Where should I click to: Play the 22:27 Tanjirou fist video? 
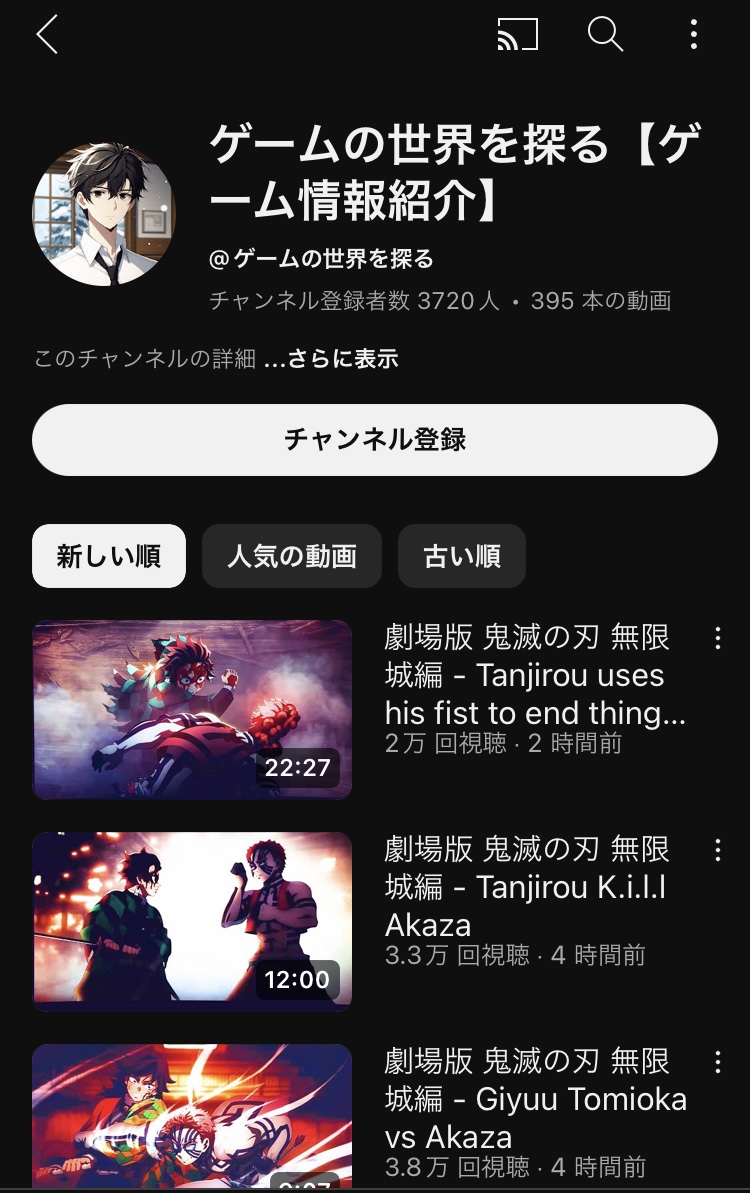(192, 710)
